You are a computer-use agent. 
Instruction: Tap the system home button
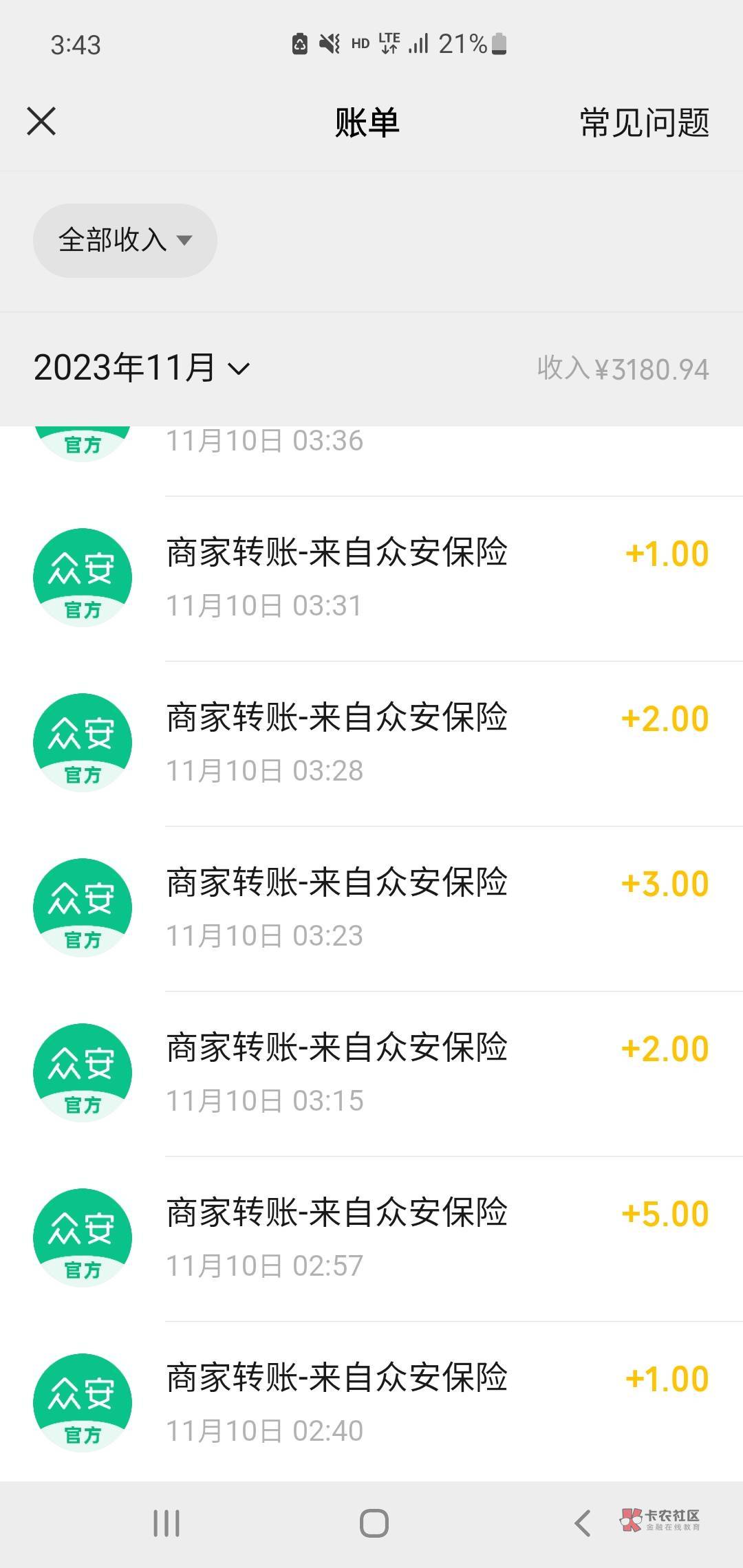(x=374, y=1523)
